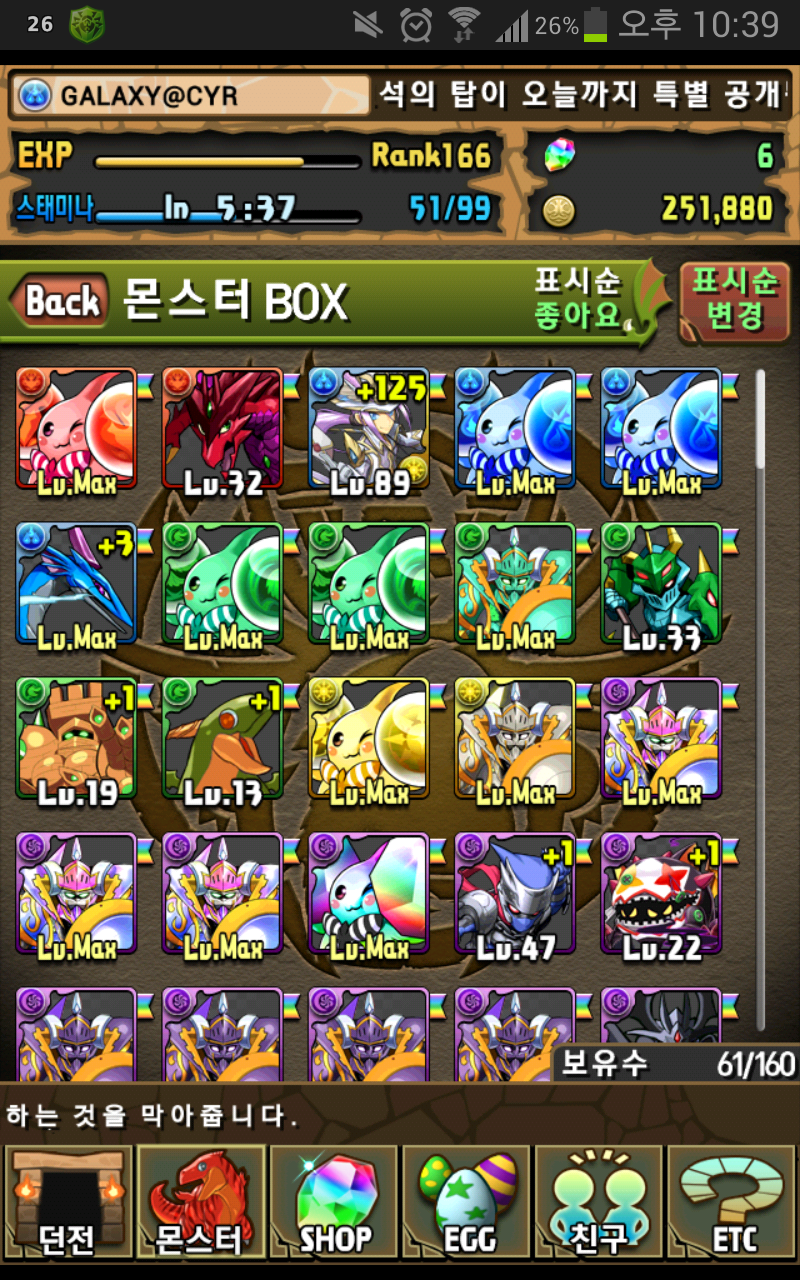Screen dimensions: 800x1280
Task: Tap the Back button
Action: [x=60, y=301]
